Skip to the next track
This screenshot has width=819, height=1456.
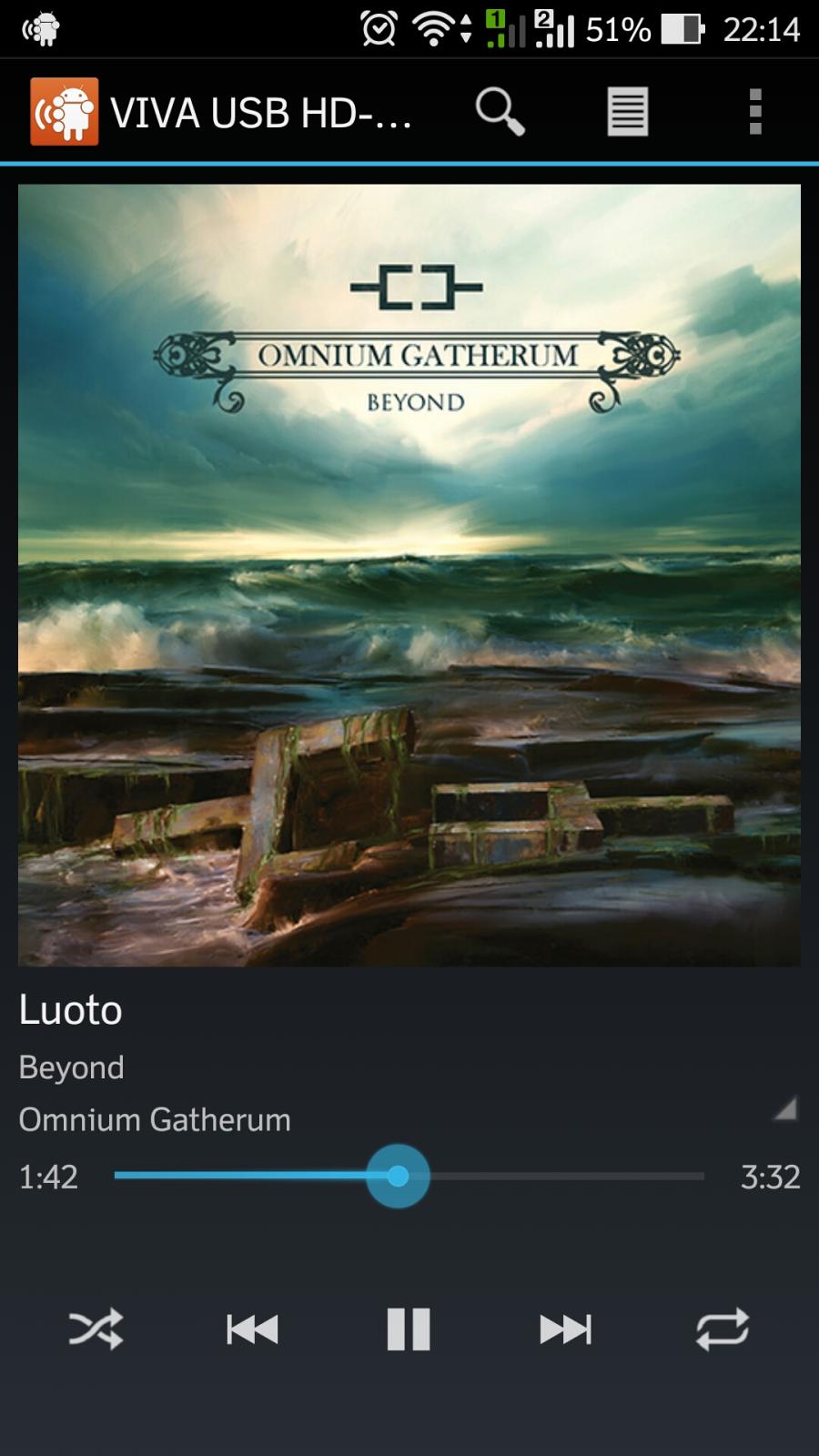coord(565,1330)
